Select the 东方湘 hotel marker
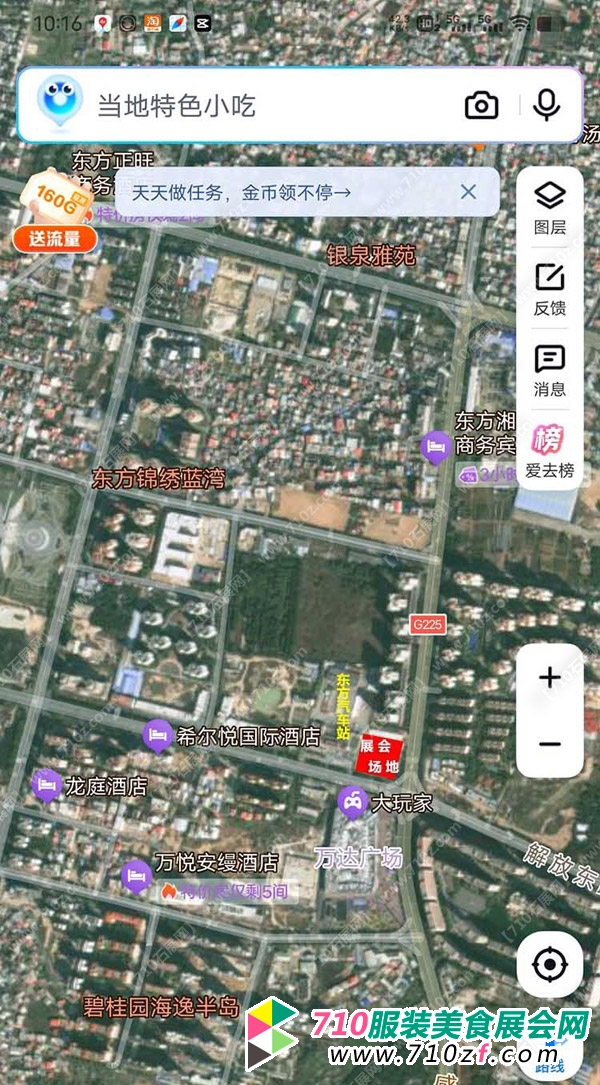Viewport: 600px width, 1085px height. (x=435, y=446)
